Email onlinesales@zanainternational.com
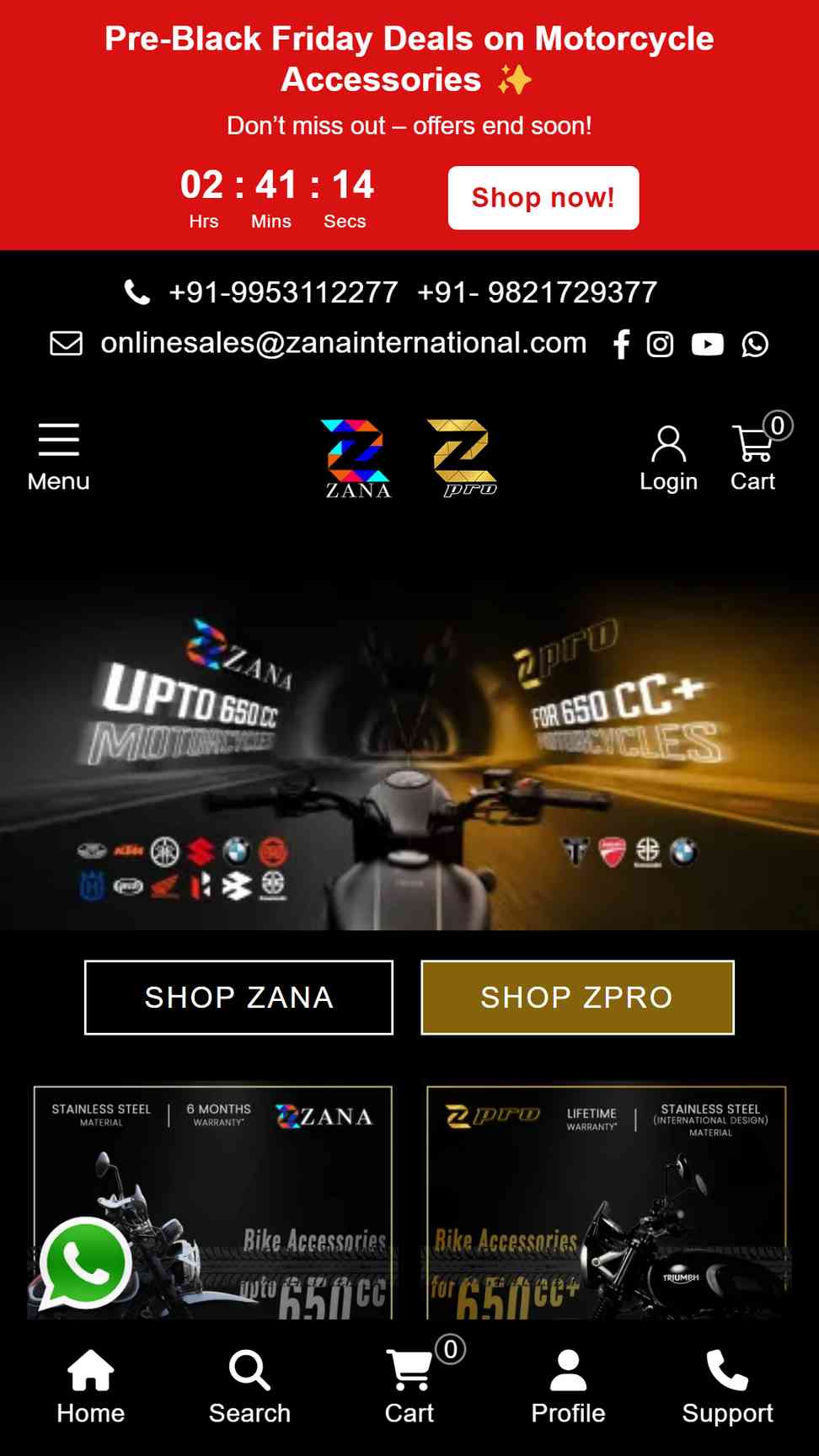This screenshot has width=819, height=1456. (x=343, y=343)
